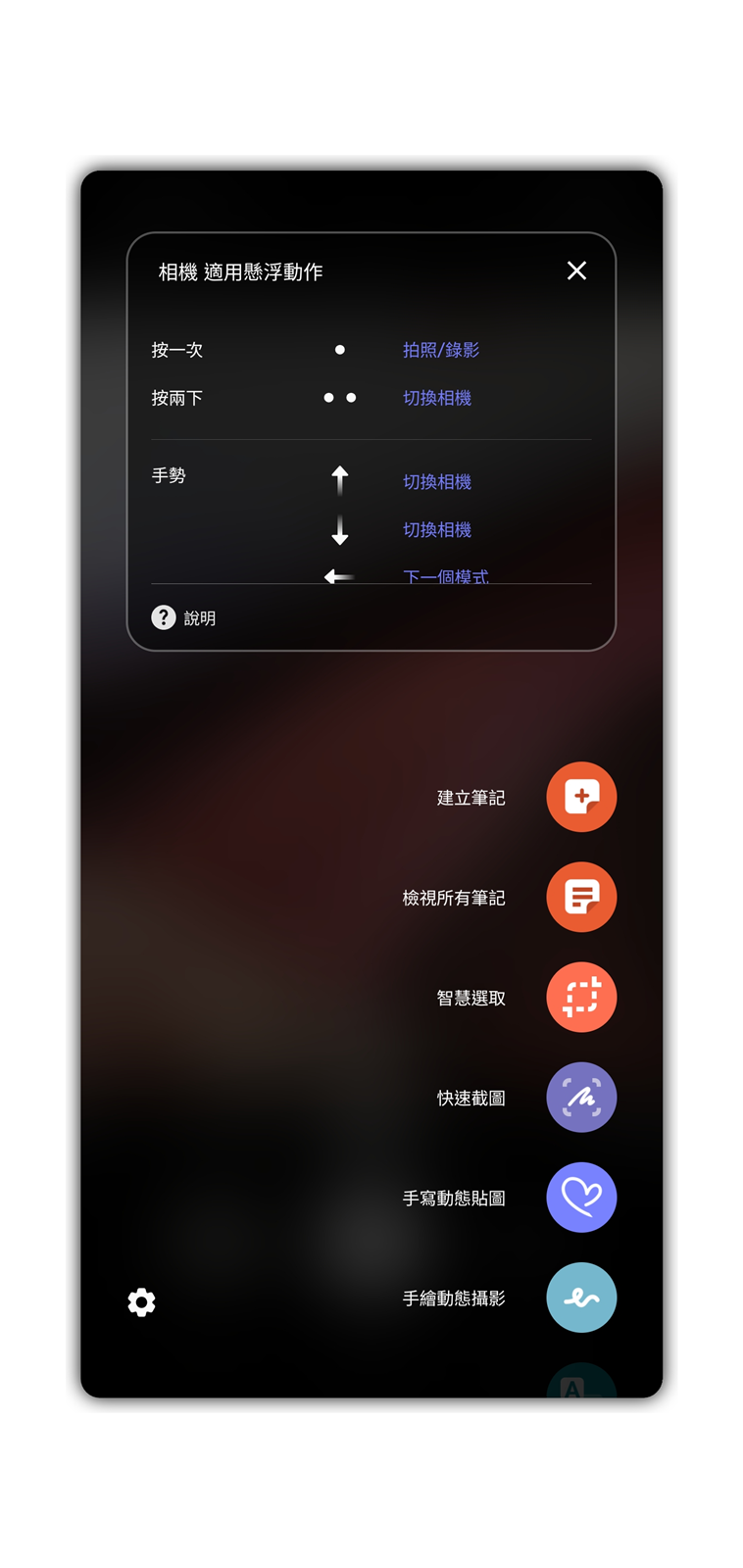
Task: Change the single press action 拍照/錄影
Action: pyautogui.click(x=440, y=350)
